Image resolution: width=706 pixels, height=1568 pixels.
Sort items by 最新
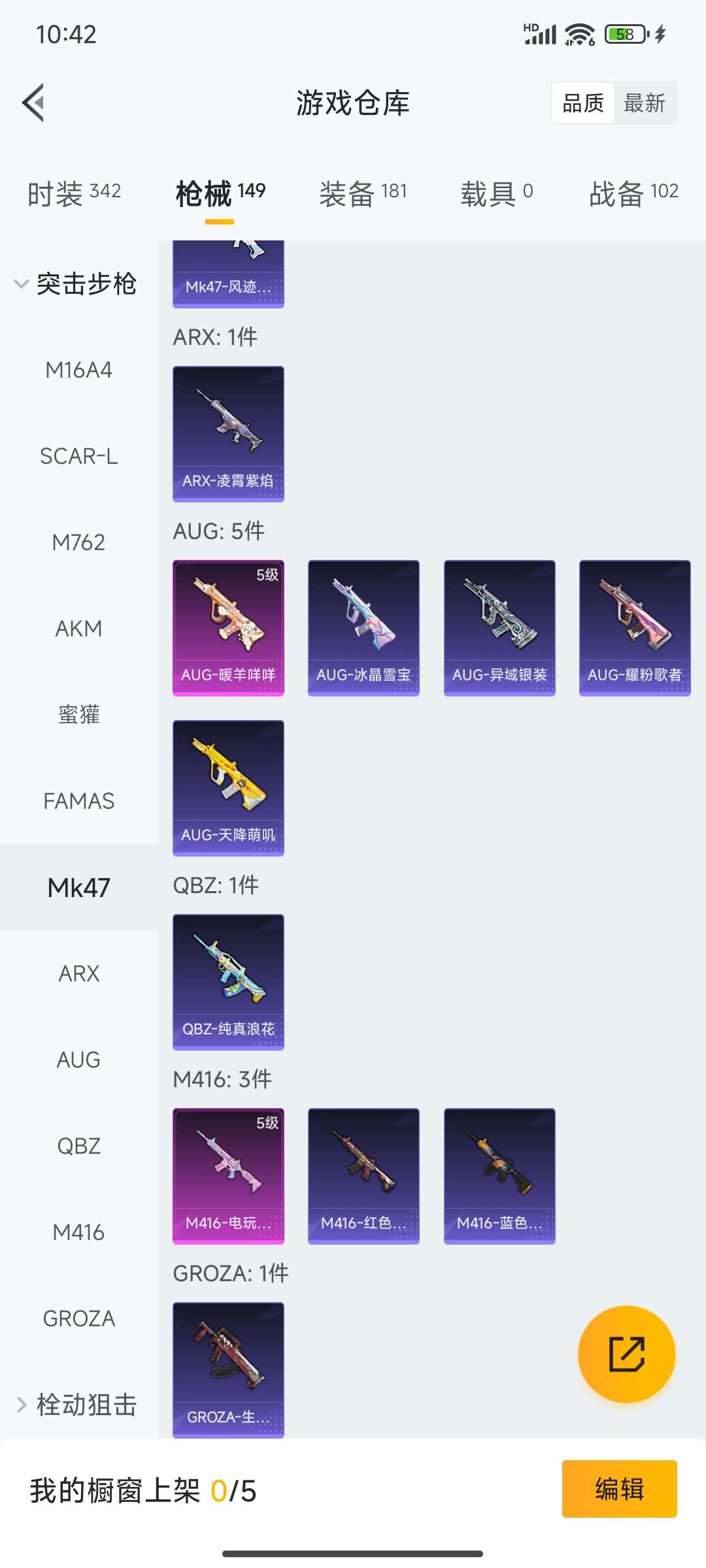(x=644, y=103)
